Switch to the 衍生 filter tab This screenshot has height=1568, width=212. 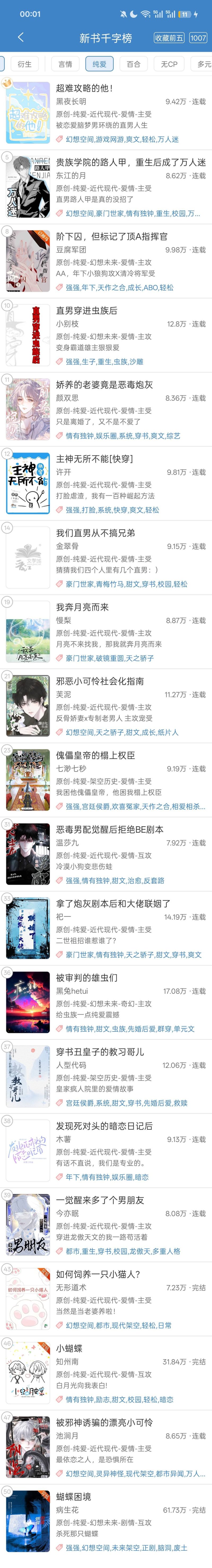pos(24,64)
